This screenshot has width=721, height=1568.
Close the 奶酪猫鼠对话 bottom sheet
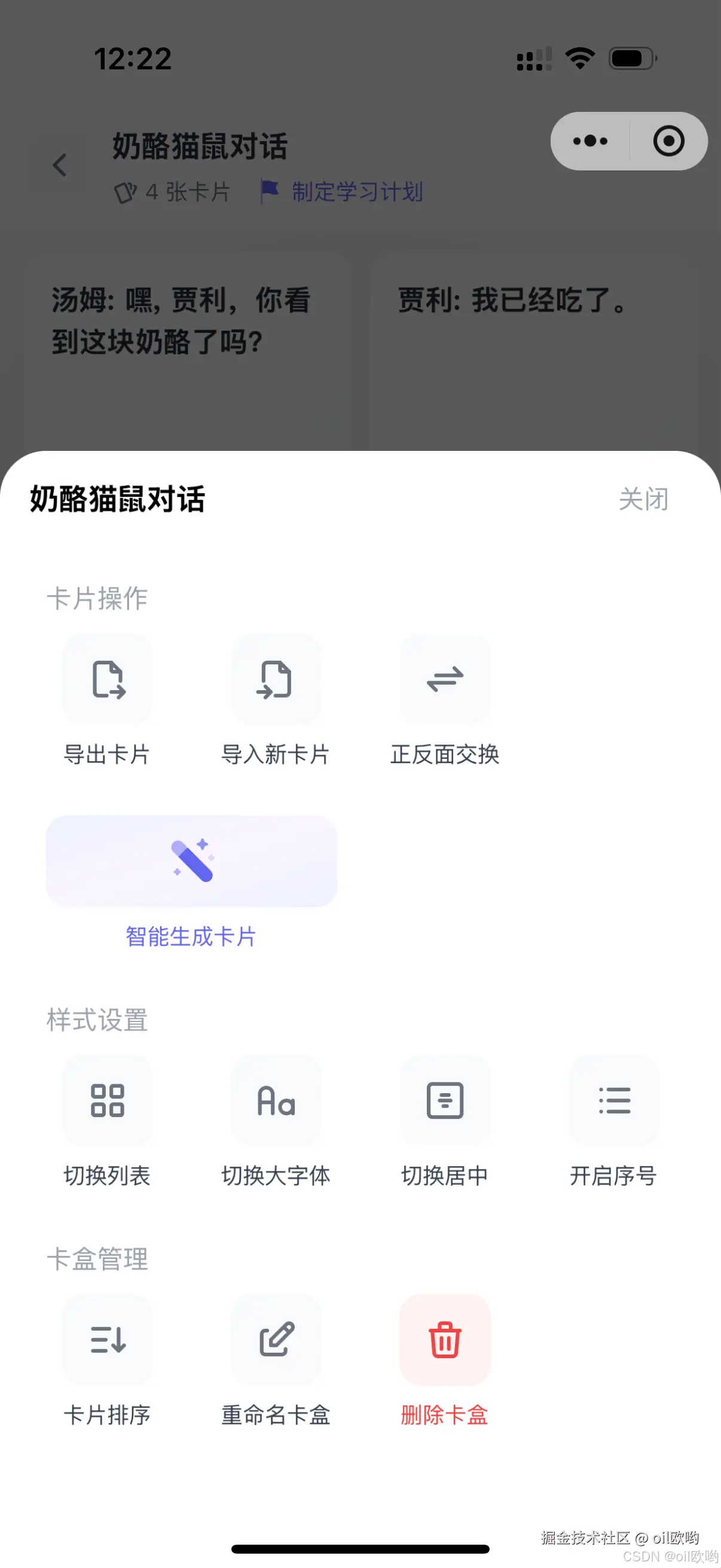[643, 499]
